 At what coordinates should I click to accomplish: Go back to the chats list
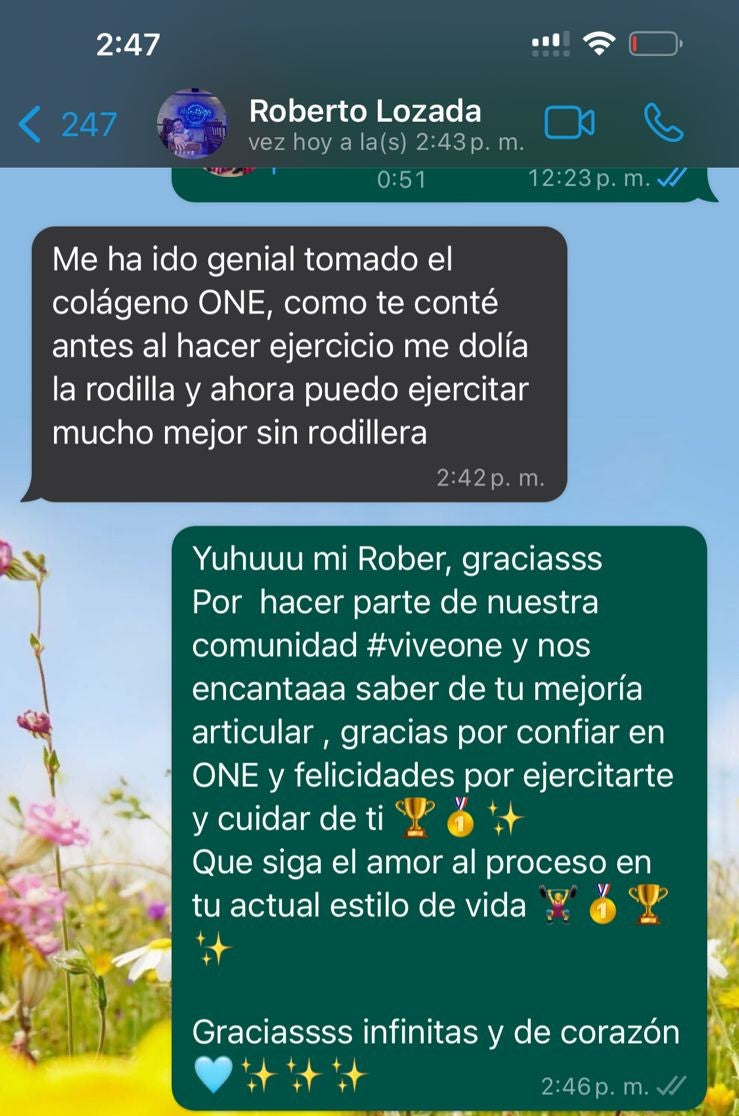[x=66, y=124]
